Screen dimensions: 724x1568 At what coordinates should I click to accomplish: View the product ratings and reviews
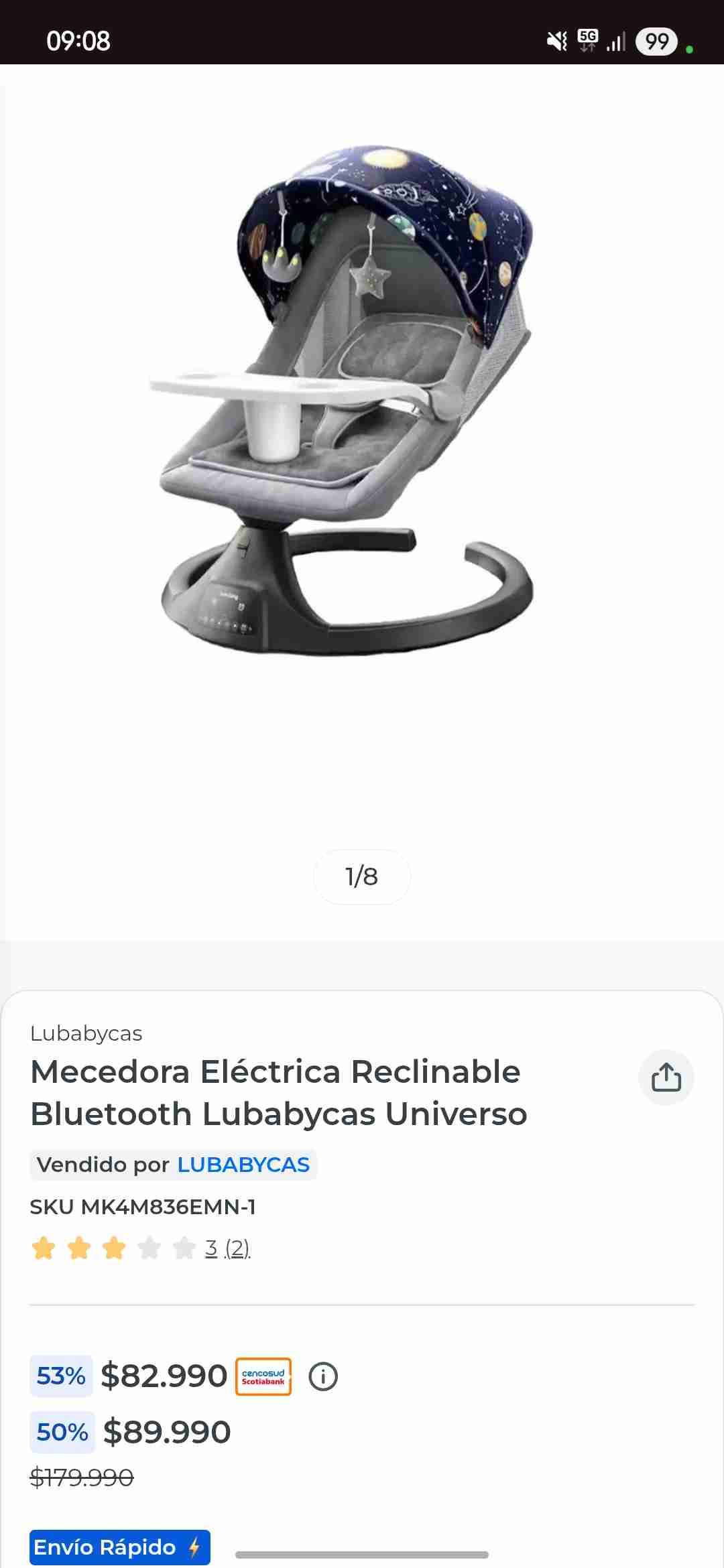pos(227,1248)
